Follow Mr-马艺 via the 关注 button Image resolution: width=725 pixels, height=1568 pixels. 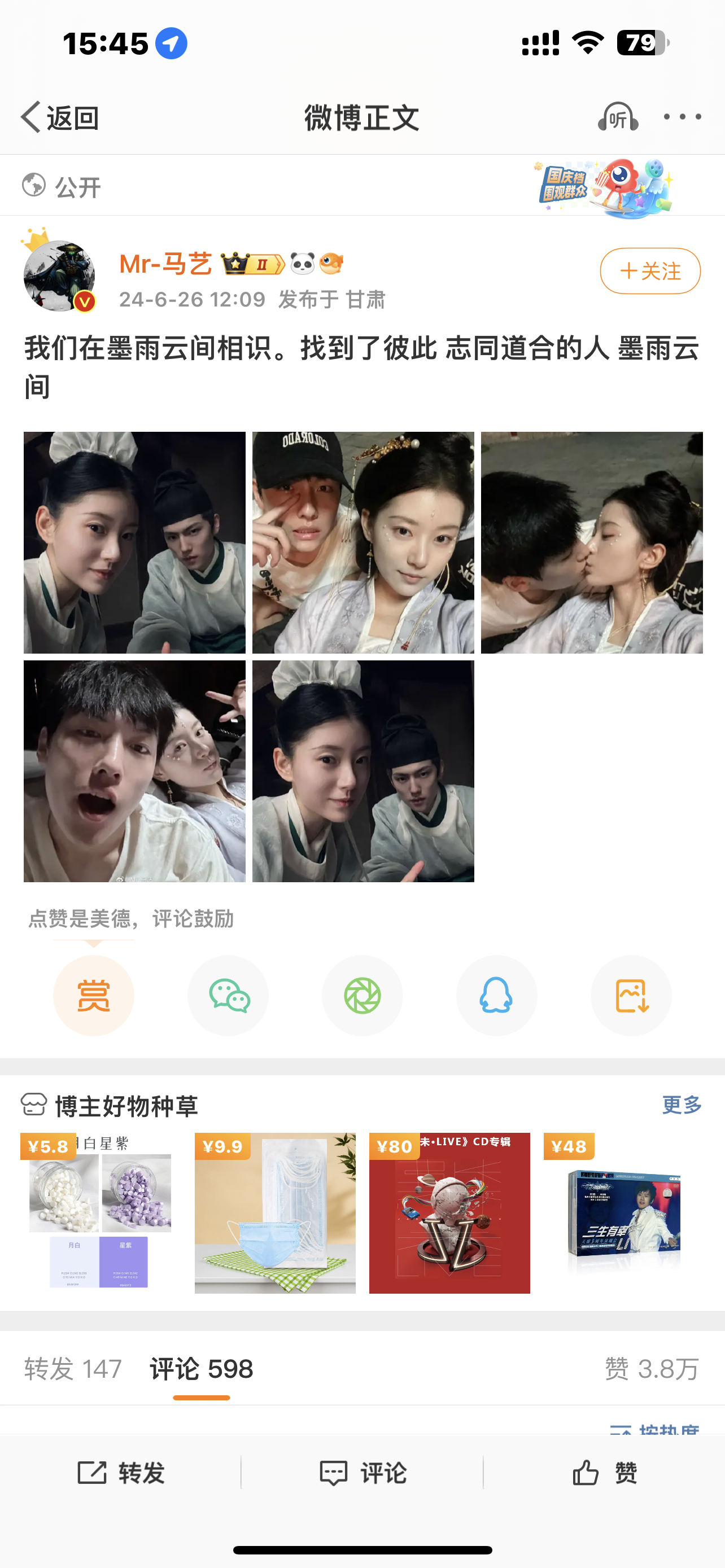click(x=649, y=271)
